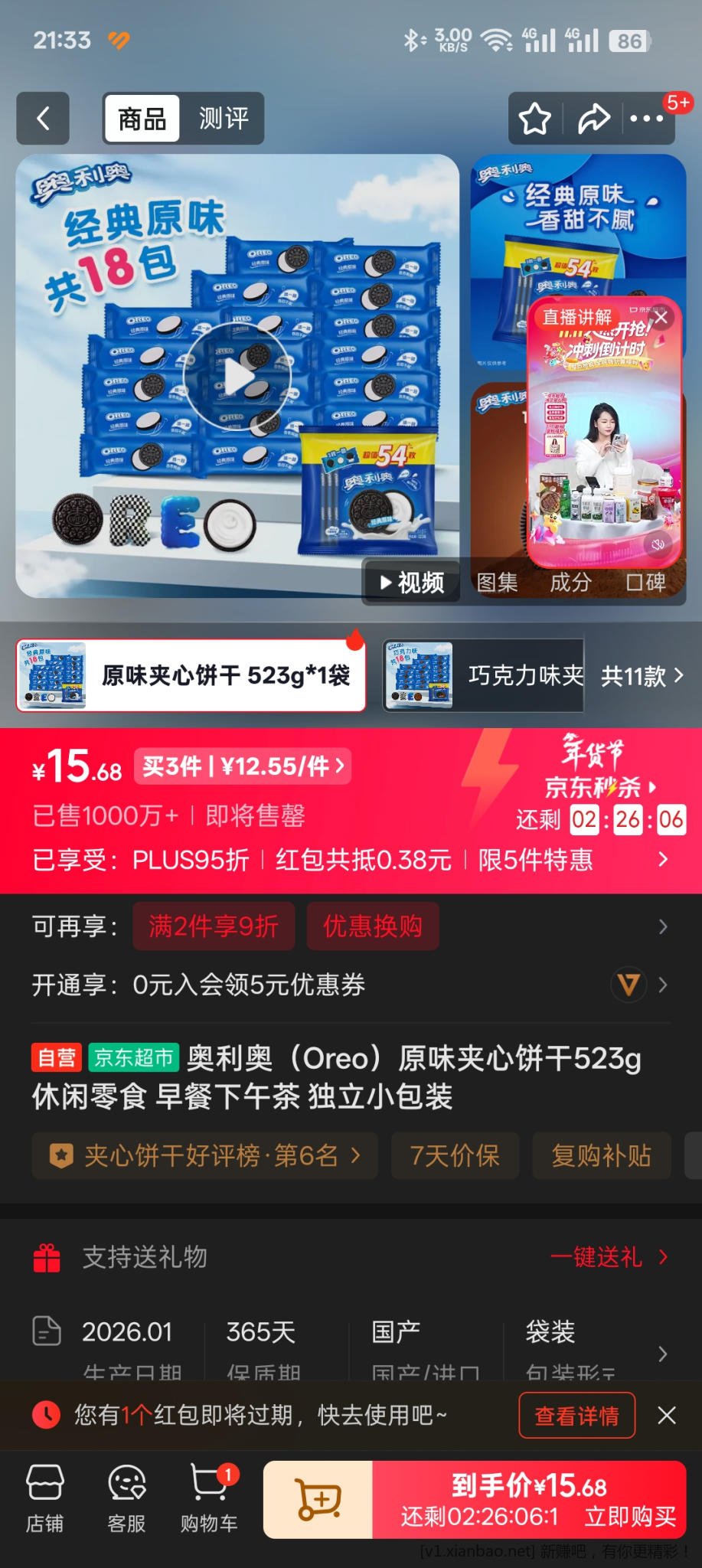Favorite the product with the star icon
This screenshot has height=1568, width=702.
pos(534,119)
